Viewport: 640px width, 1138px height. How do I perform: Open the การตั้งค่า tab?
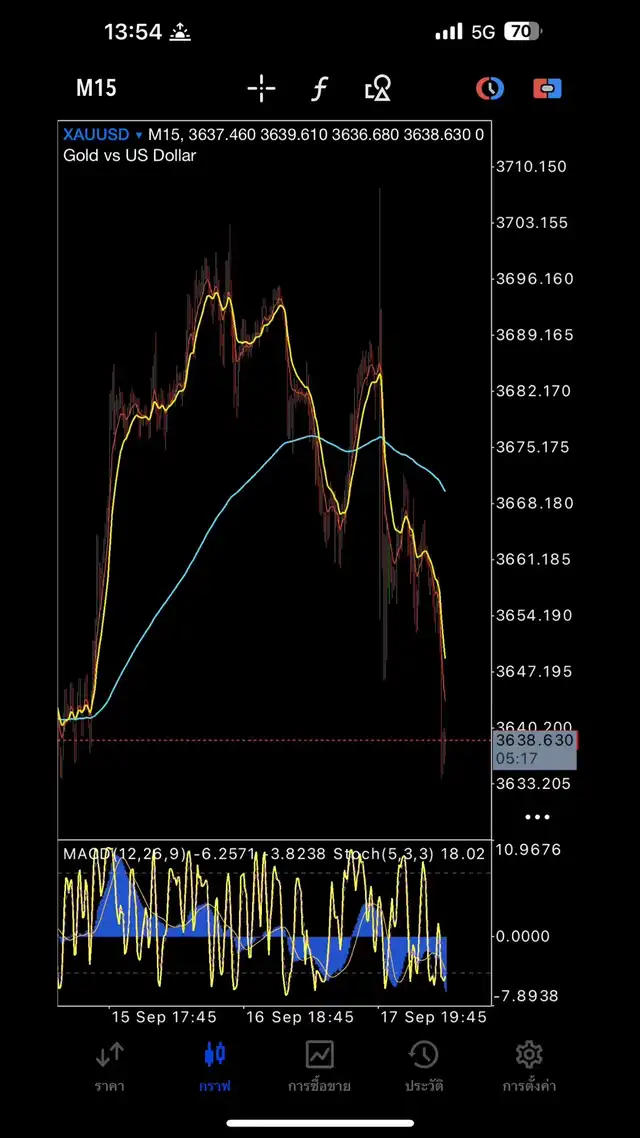pyautogui.click(x=529, y=1065)
